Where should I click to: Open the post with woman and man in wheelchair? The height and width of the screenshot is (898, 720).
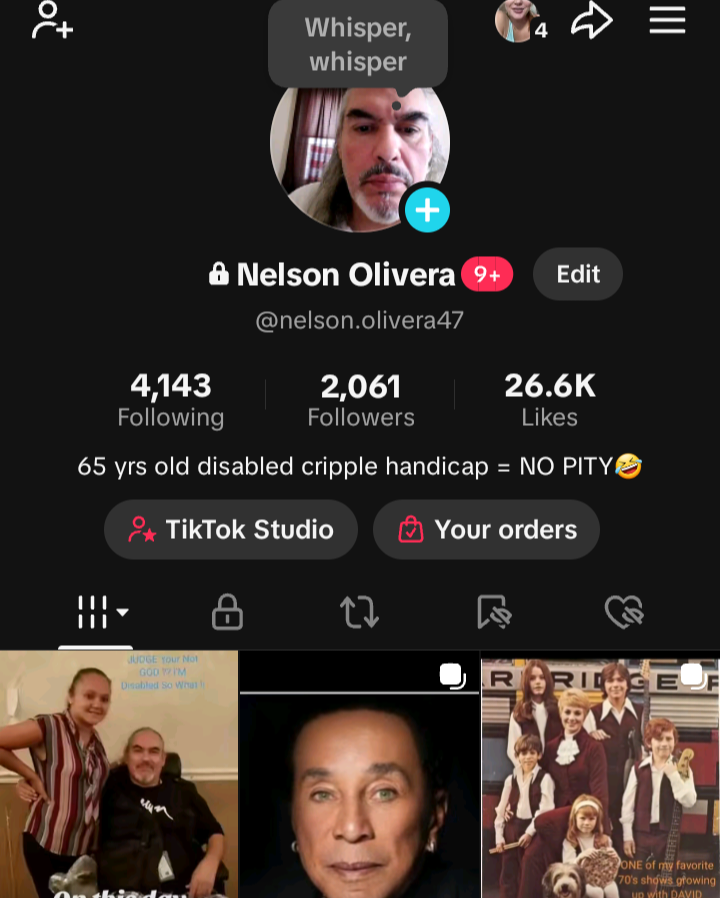119,775
